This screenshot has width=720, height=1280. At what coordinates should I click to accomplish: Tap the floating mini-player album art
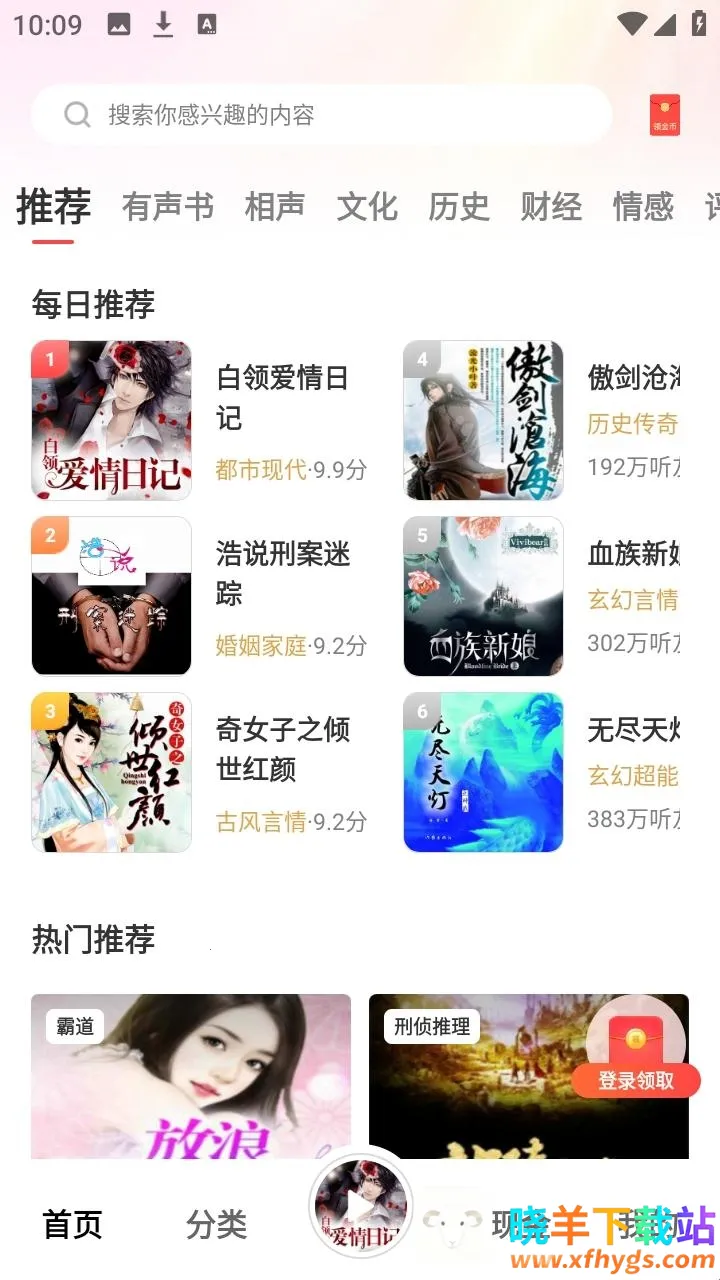click(x=360, y=1207)
